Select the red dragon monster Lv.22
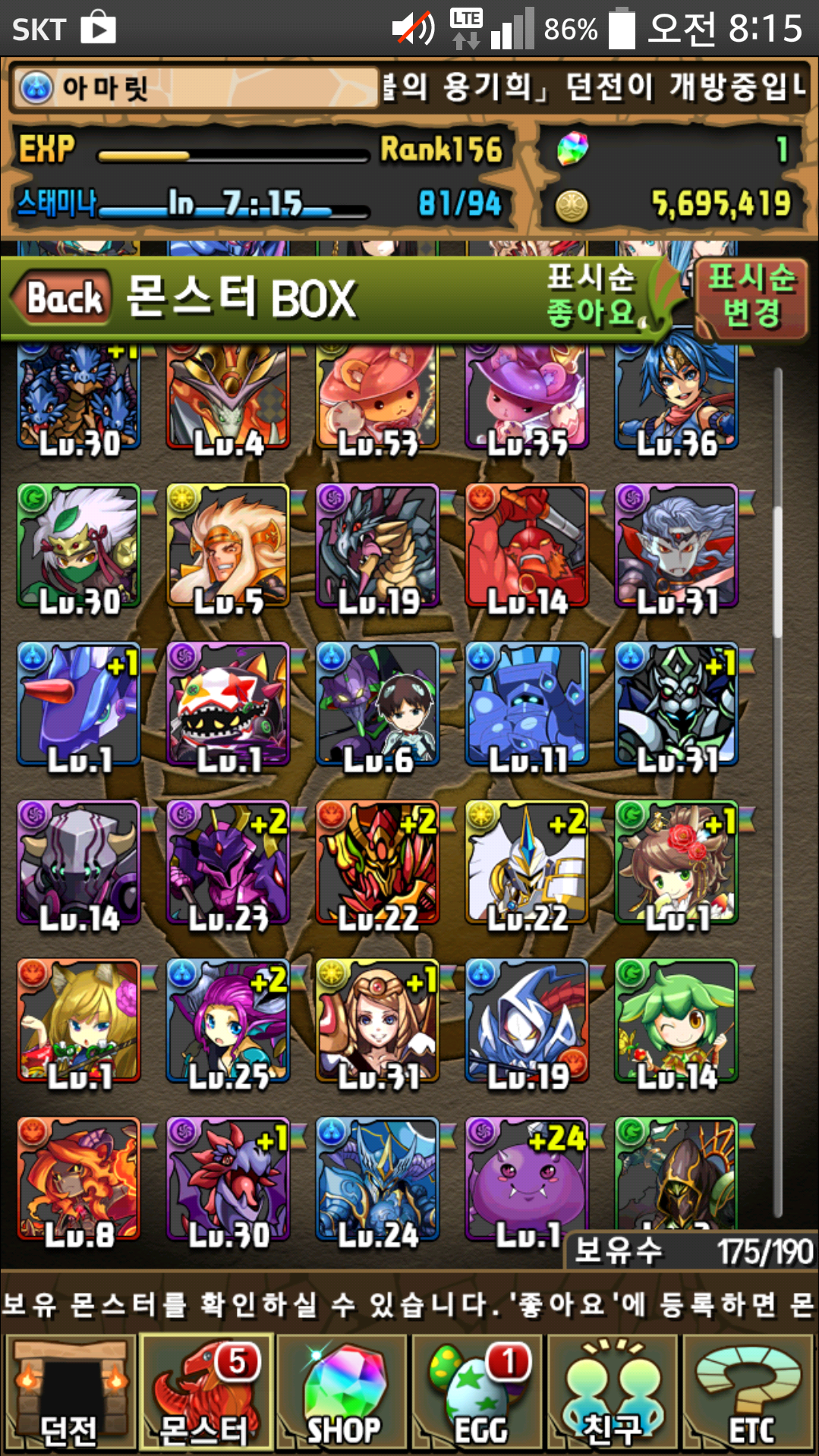The image size is (819, 1456). click(377, 863)
